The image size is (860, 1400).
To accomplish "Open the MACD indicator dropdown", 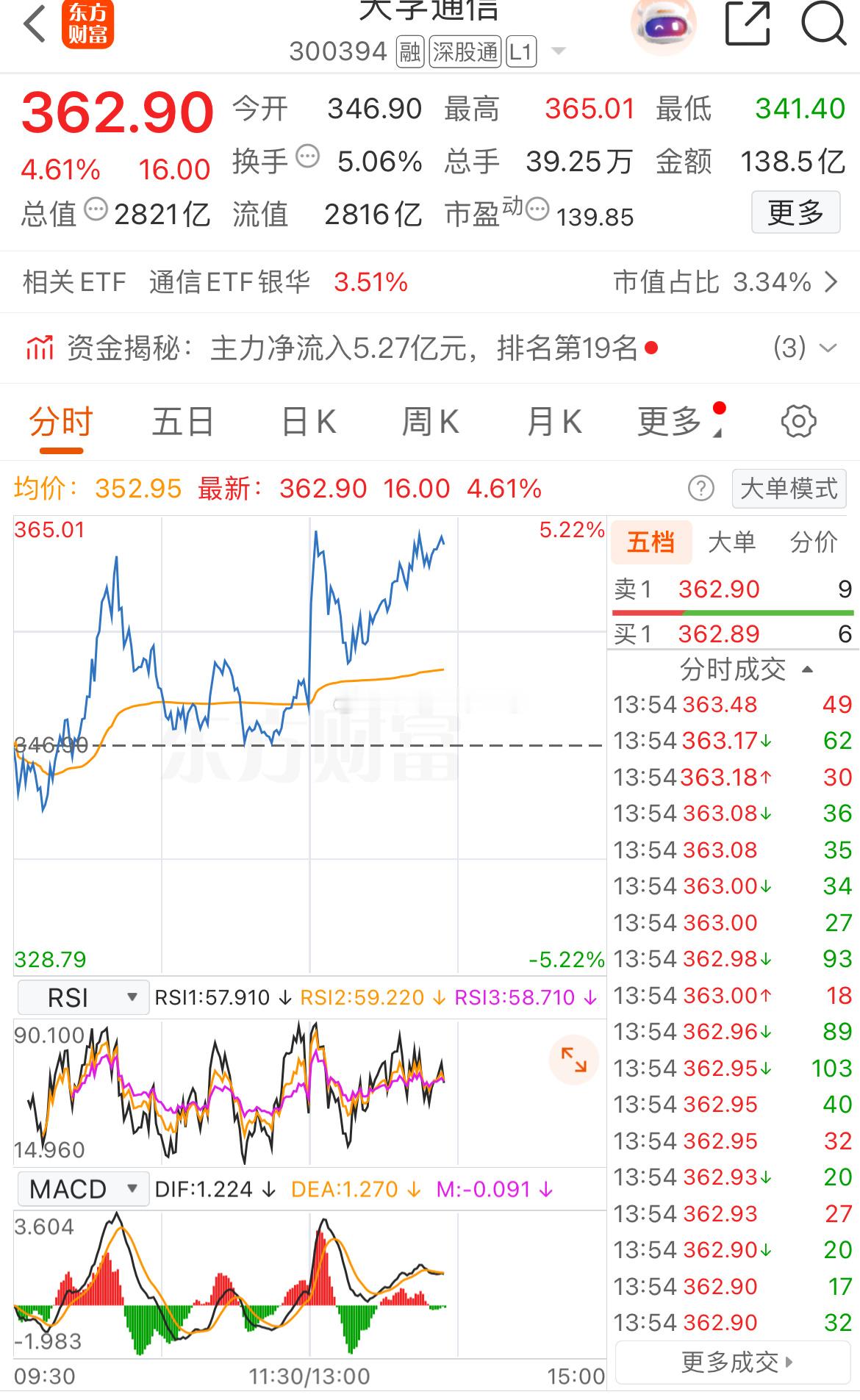I will tap(82, 1188).
